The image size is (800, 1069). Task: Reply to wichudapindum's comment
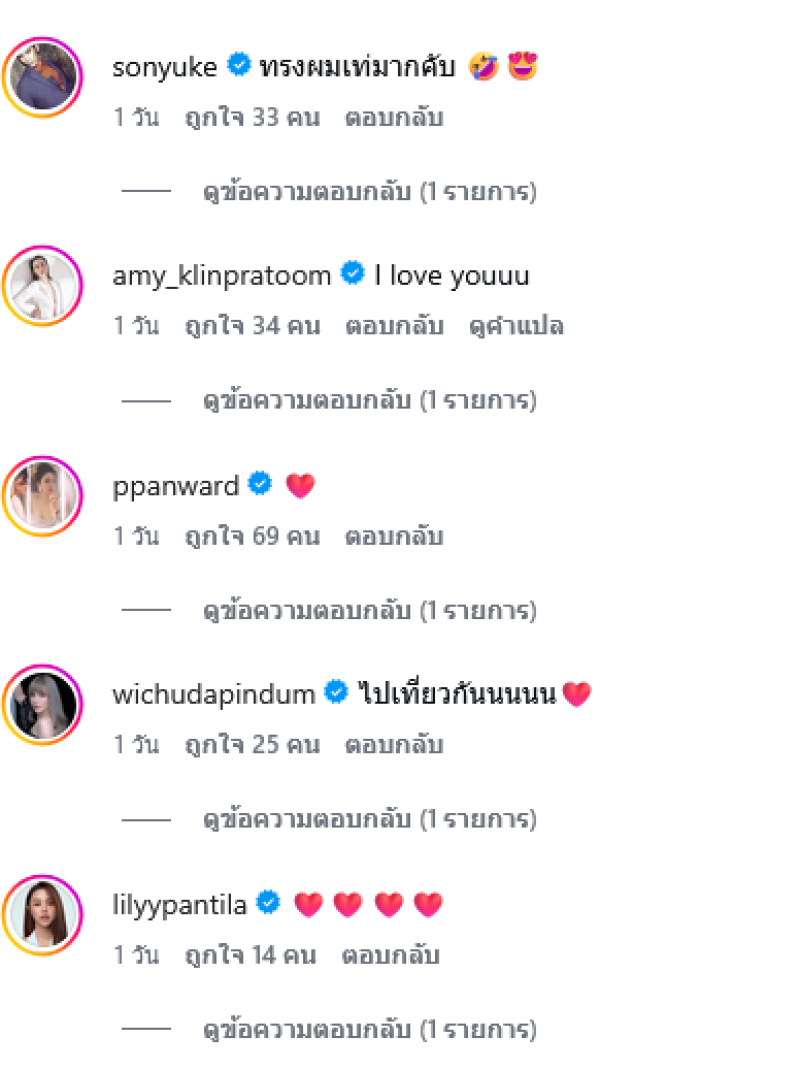click(394, 745)
